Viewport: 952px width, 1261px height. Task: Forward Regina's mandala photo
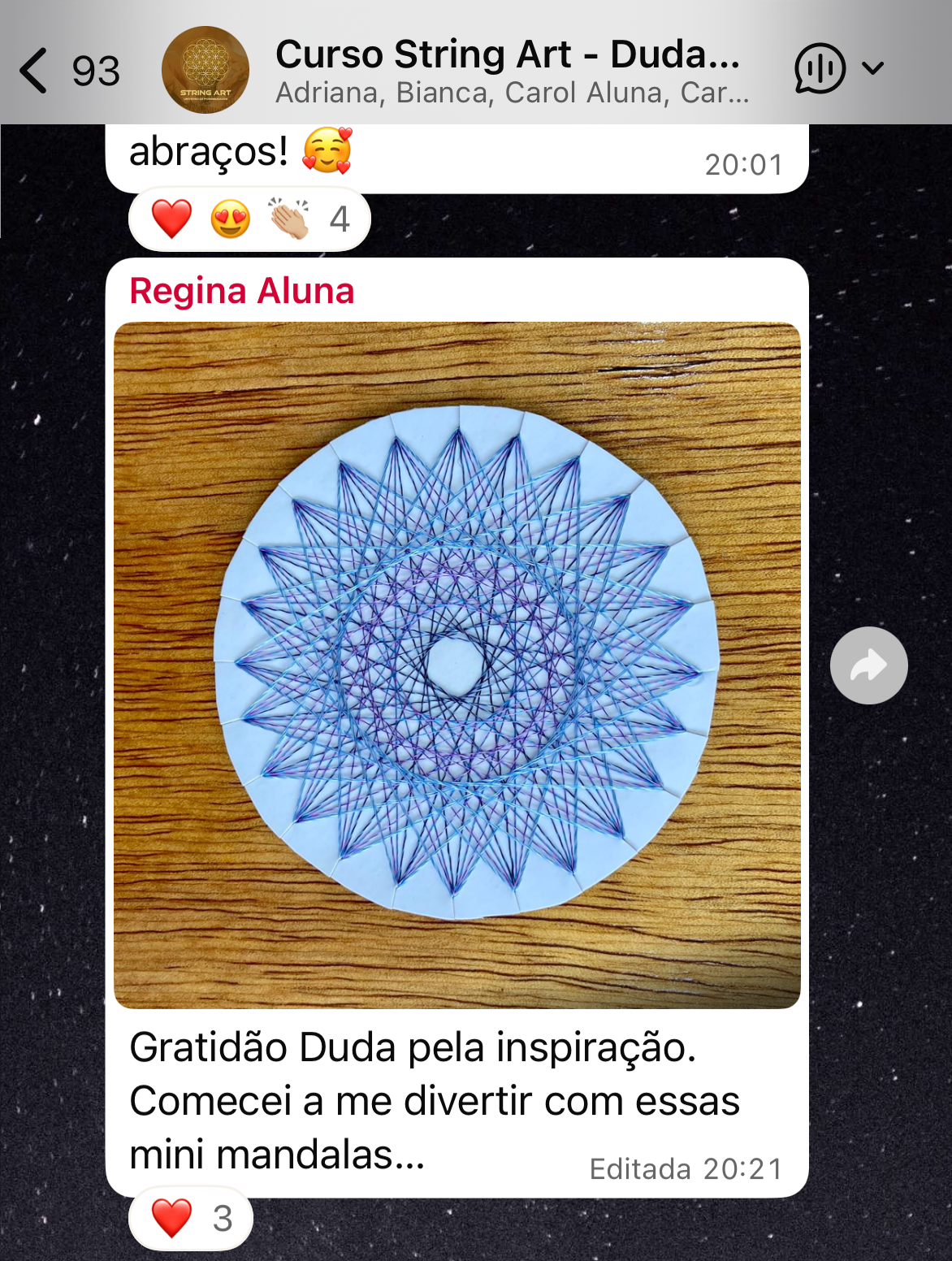(x=868, y=665)
